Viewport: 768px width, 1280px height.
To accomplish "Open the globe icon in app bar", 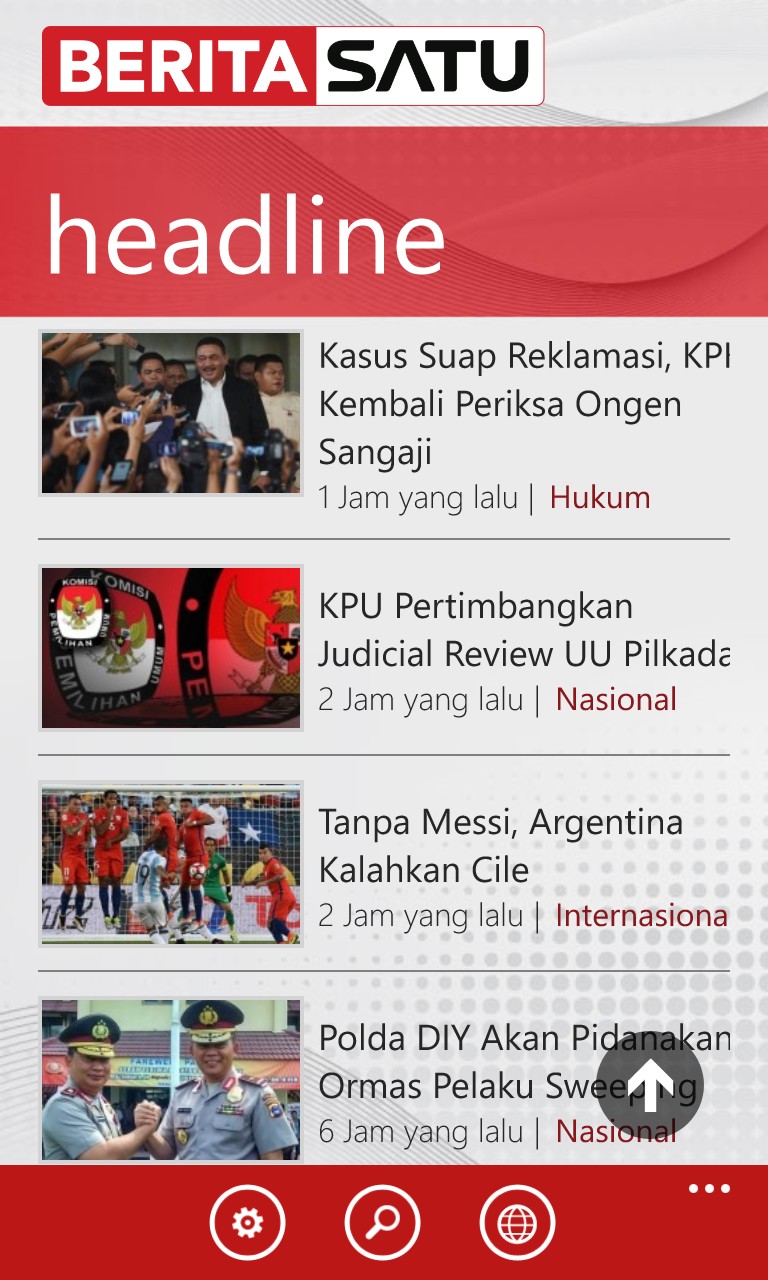I will [517, 1222].
